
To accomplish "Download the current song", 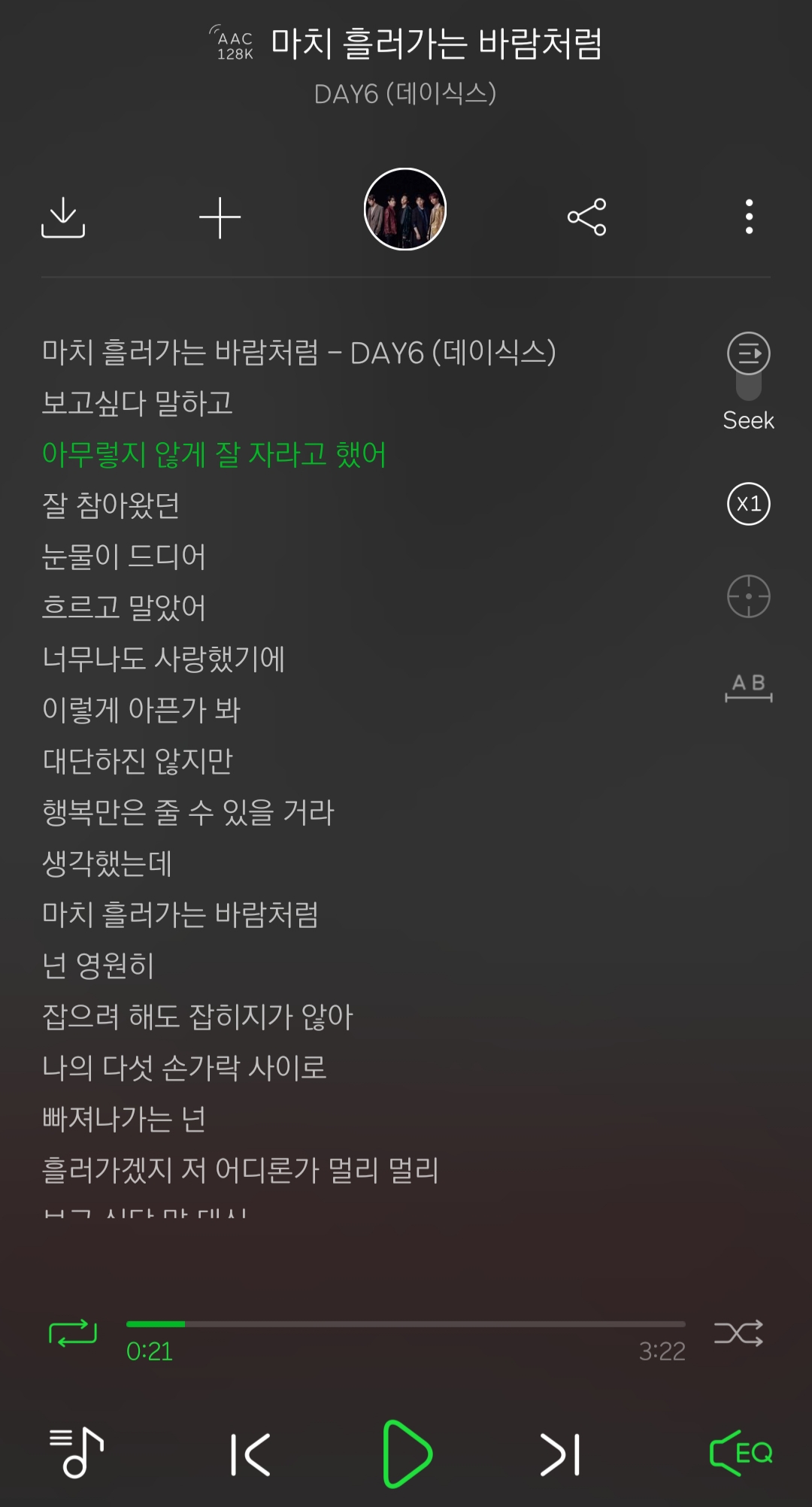I will point(64,218).
